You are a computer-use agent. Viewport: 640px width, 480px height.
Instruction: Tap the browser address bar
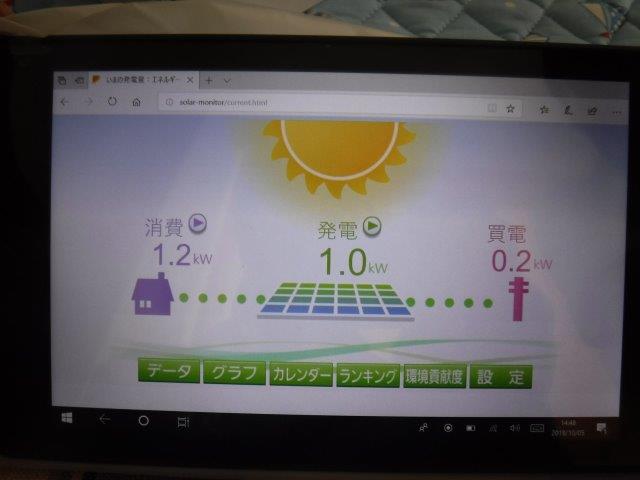(320, 103)
